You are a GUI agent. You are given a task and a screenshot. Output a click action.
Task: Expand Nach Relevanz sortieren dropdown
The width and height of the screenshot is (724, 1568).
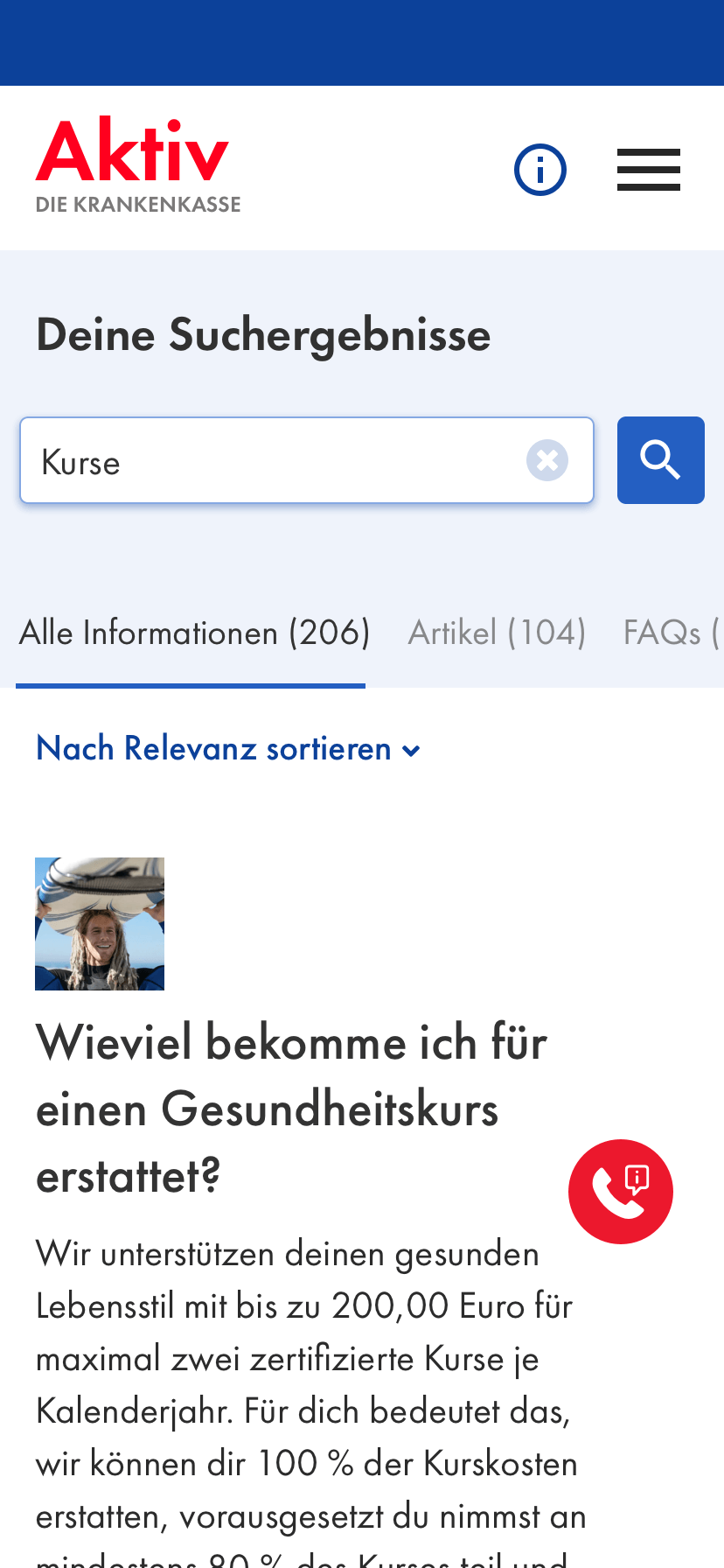[228, 749]
